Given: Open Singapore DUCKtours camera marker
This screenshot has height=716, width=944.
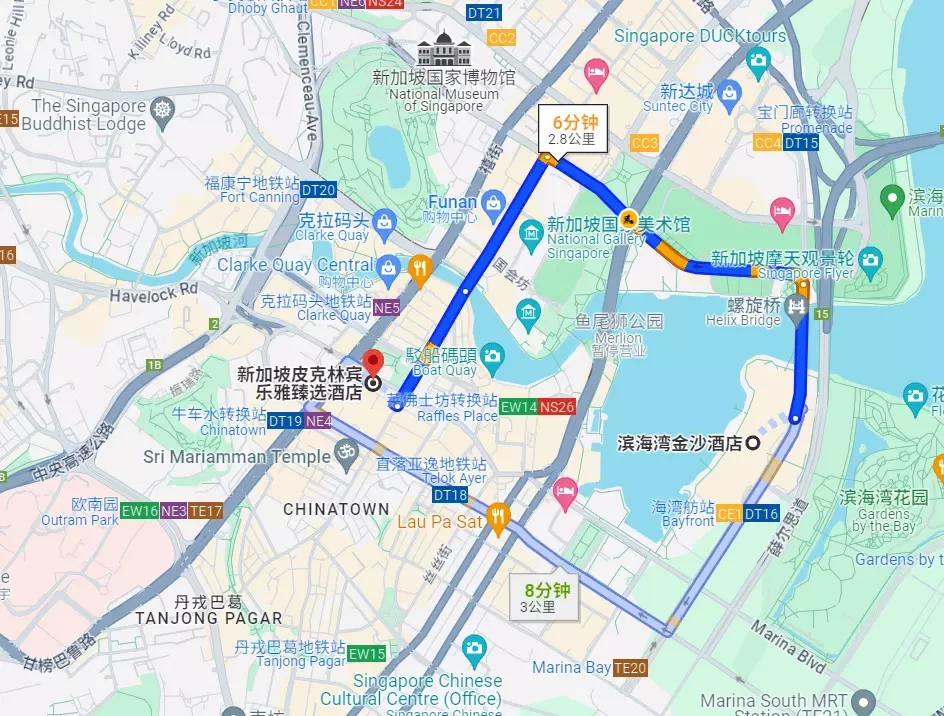Looking at the screenshot, I should 758,62.
